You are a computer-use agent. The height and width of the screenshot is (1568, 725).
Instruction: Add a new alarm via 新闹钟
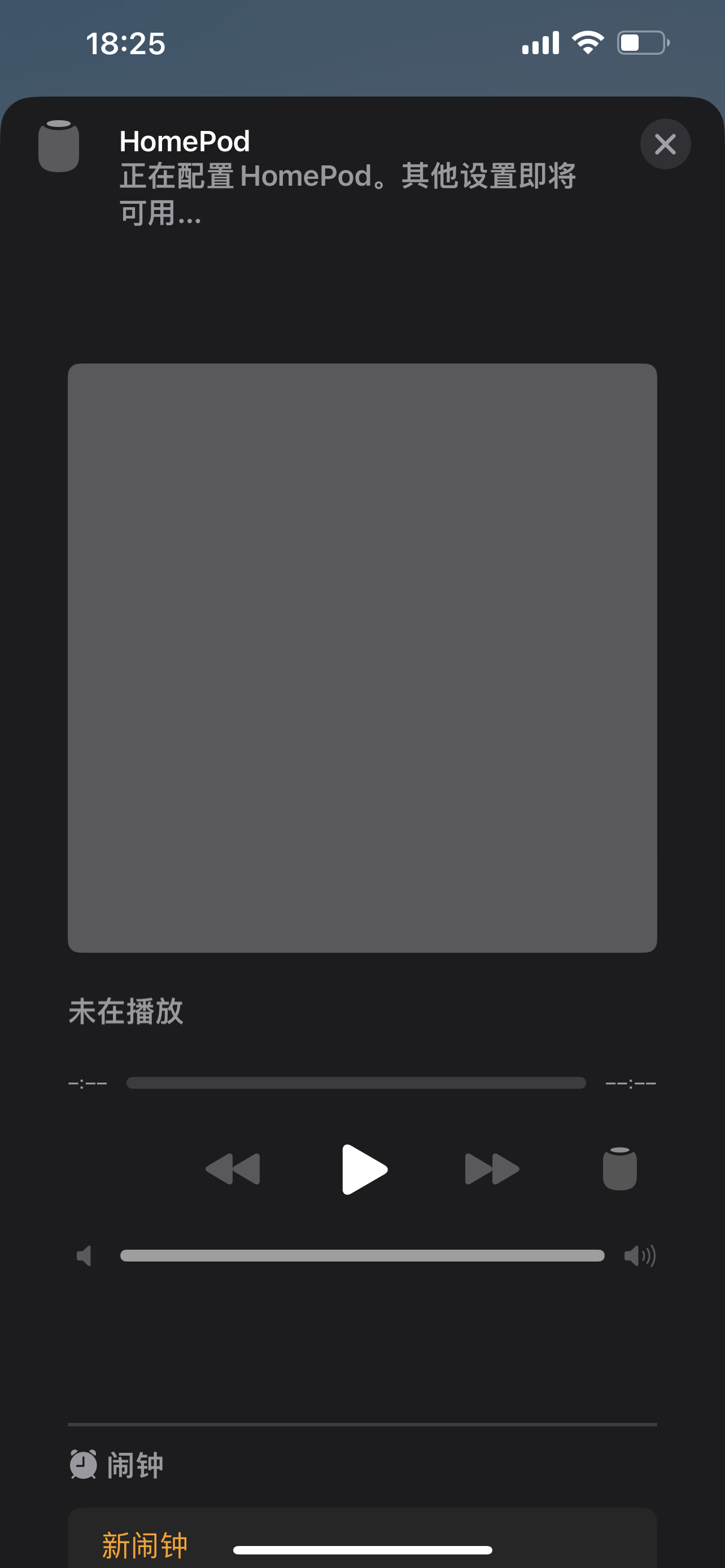(145, 1545)
